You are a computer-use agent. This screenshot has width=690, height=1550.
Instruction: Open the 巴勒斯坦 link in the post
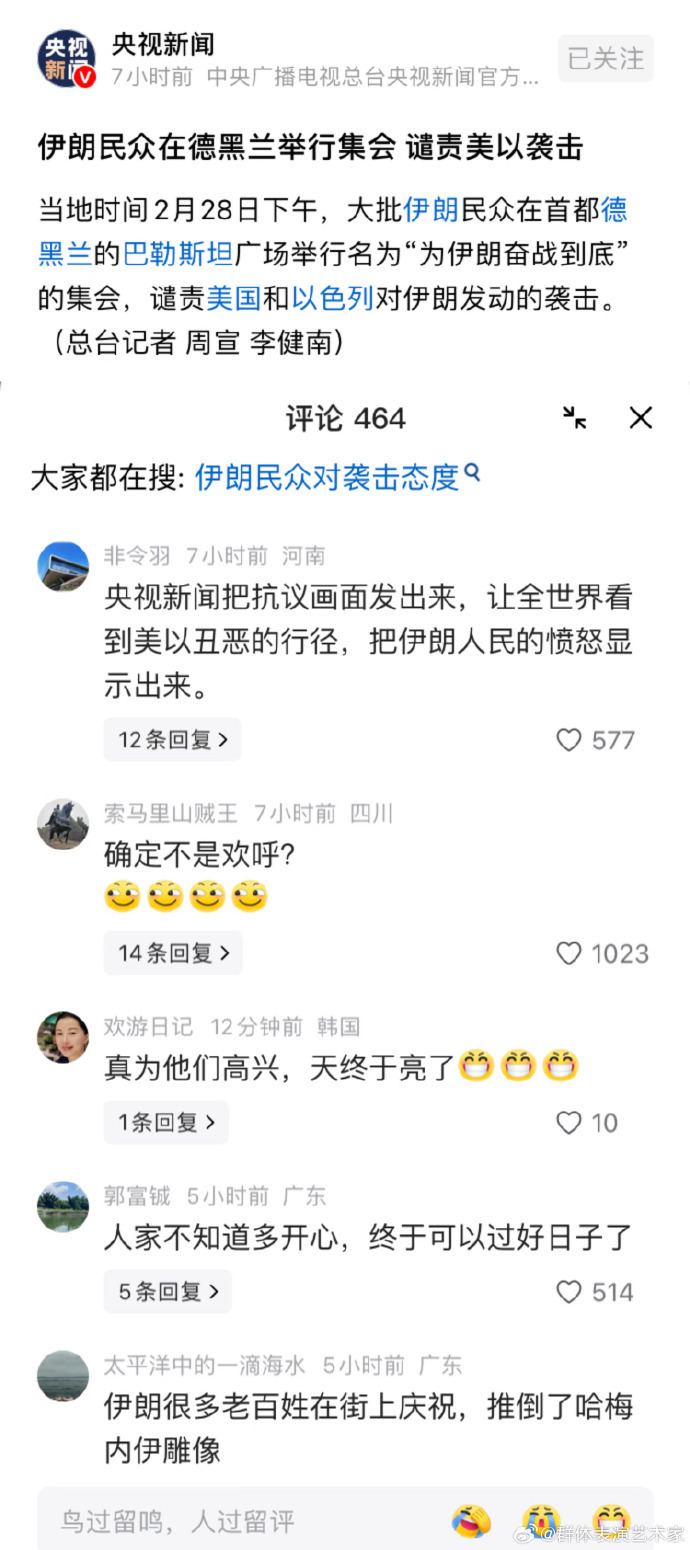(178, 254)
